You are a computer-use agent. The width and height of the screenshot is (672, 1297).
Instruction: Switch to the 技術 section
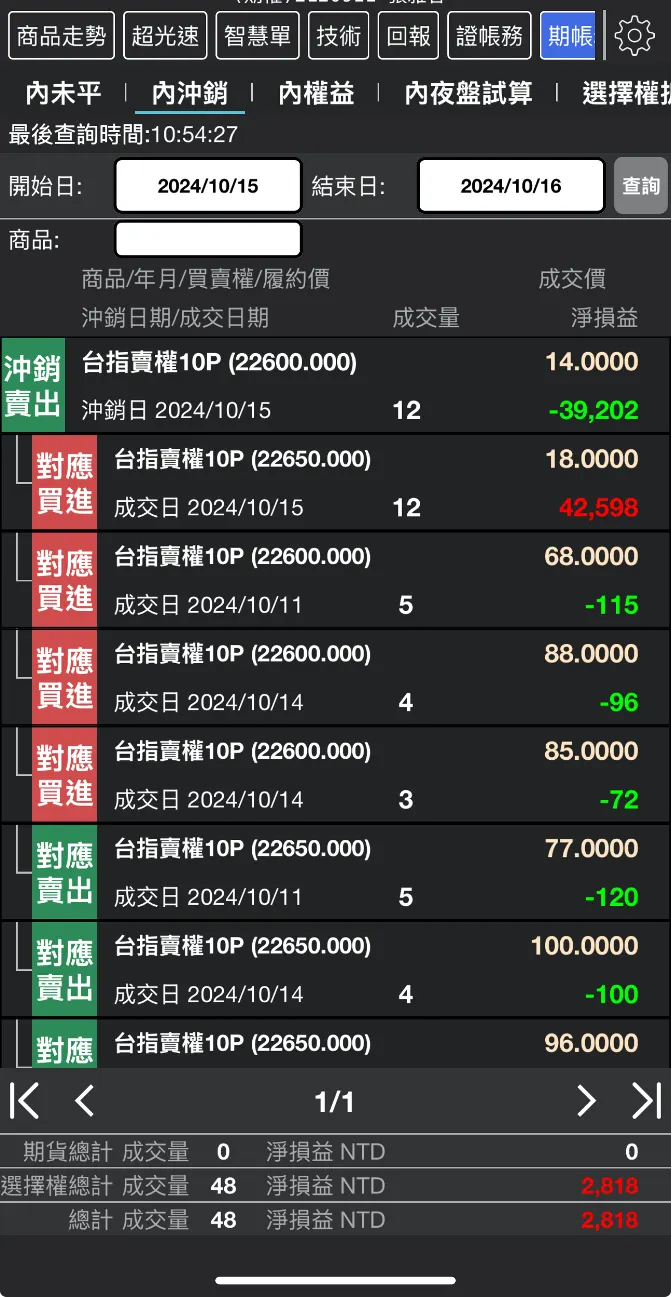pyautogui.click(x=339, y=36)
